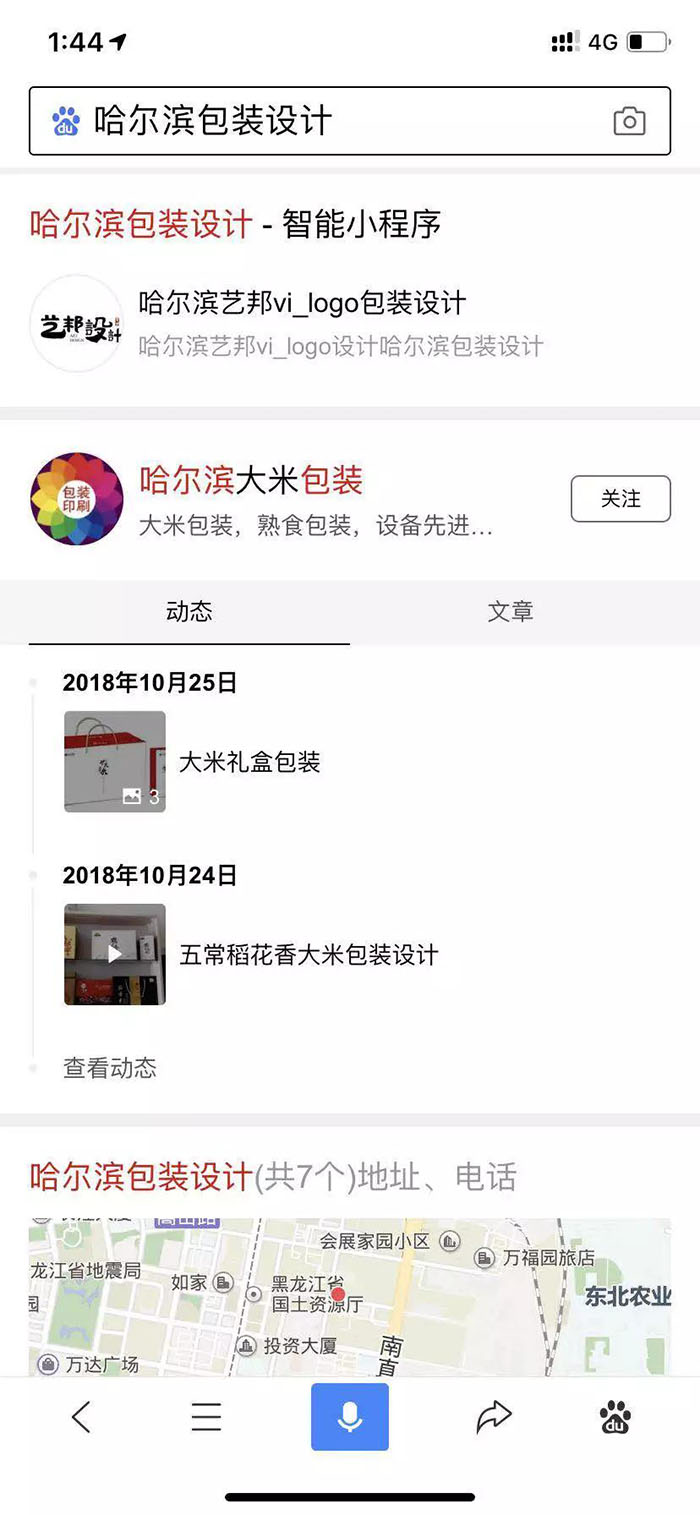This screenshot has width=700, height=1515.
Task: Open the 哈尔滨大米包装 account profile
Action: click(x=250, y=481)
